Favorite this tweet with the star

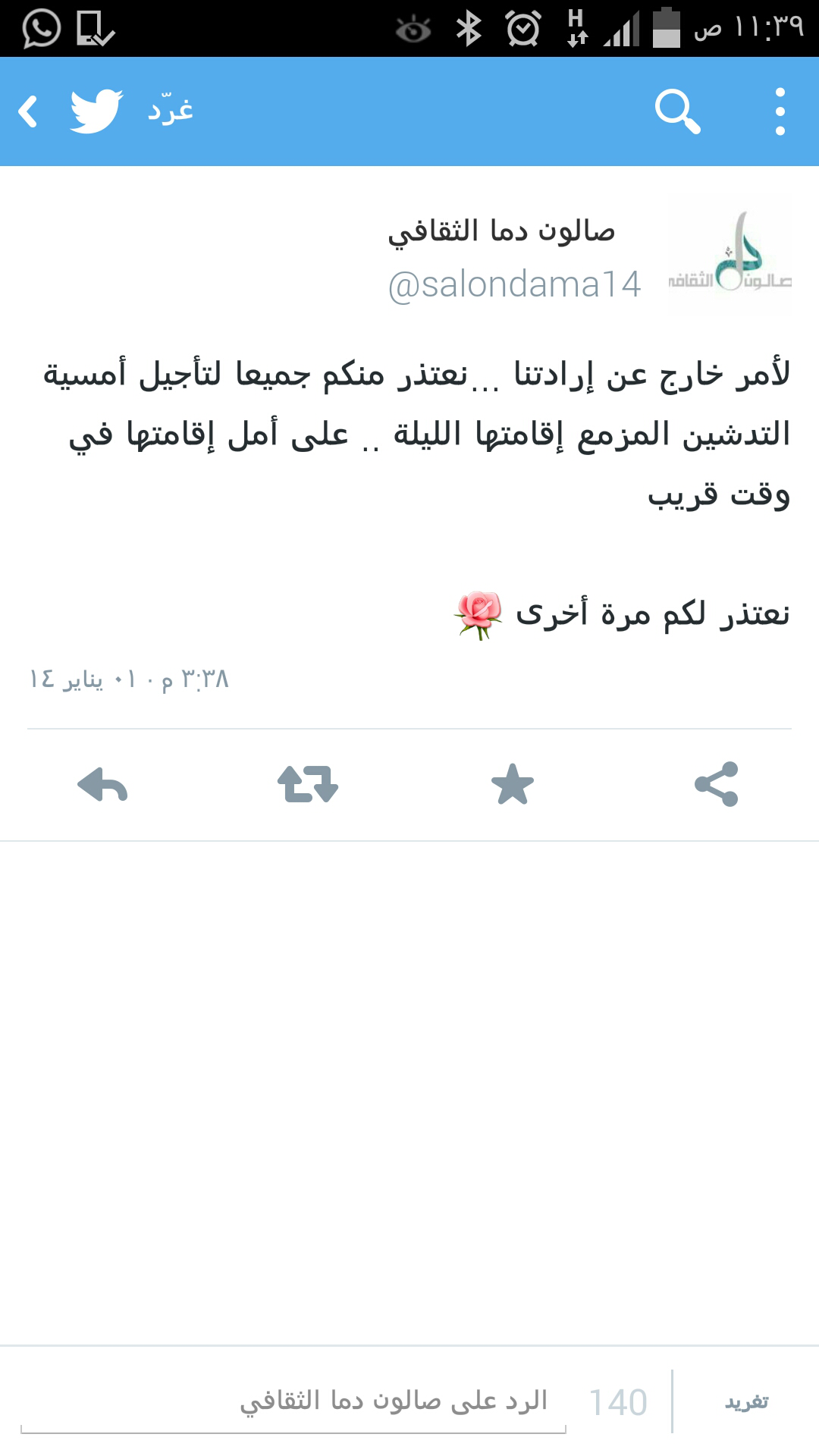point(513,784)
